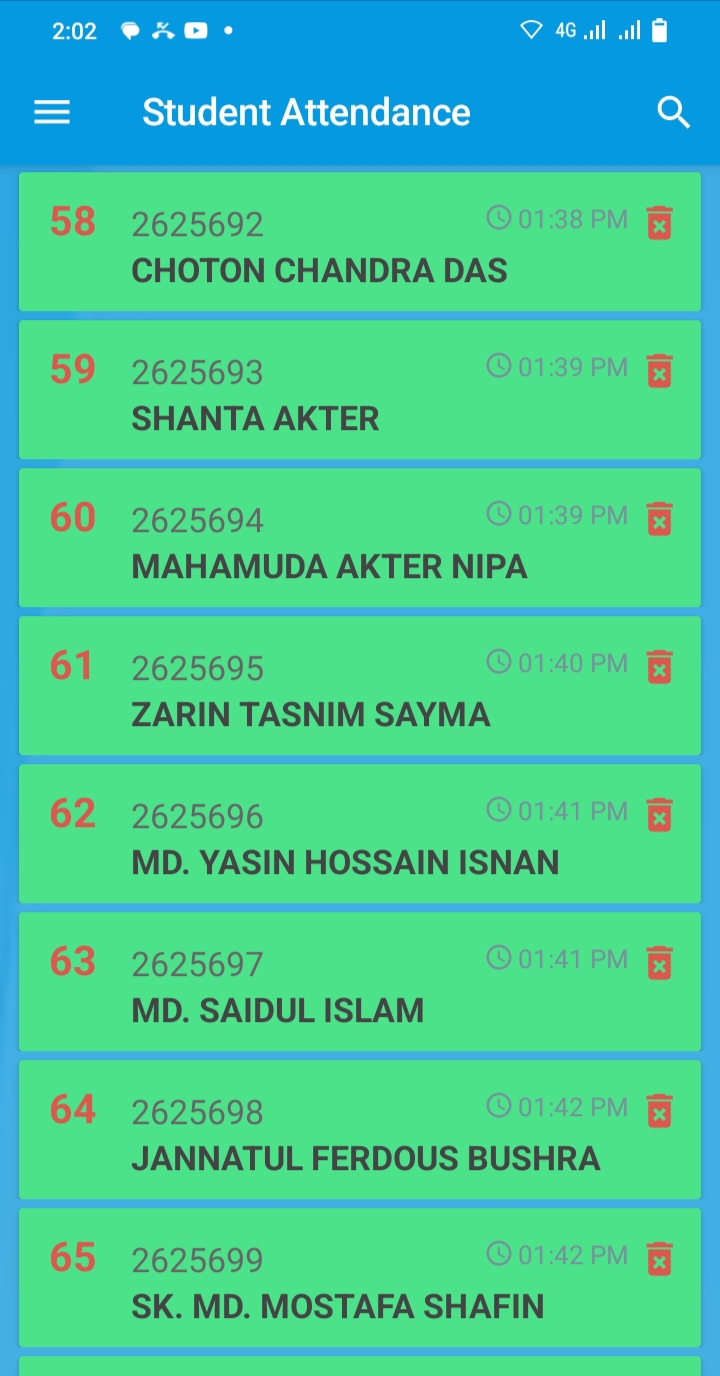Viewport: 720px width, 1376px height.
Task: Select the Shanta Akter attendance card
Action: click(x=360, y=390)
